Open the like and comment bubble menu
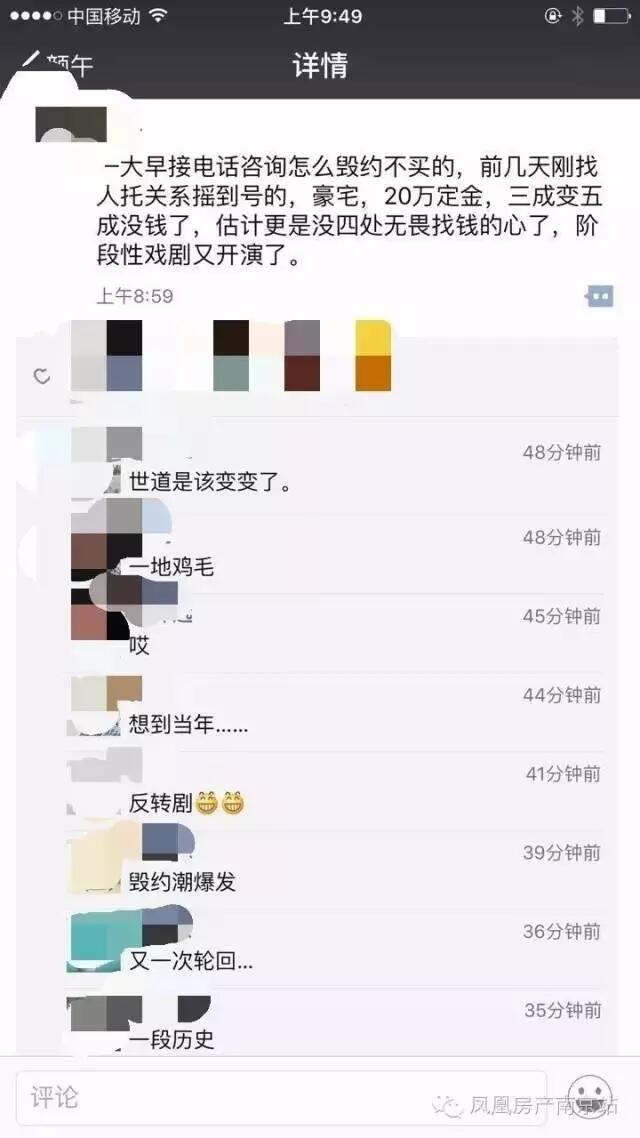Screen dimensions: 640x1138 pyautogui.click(x=599, y=296)
